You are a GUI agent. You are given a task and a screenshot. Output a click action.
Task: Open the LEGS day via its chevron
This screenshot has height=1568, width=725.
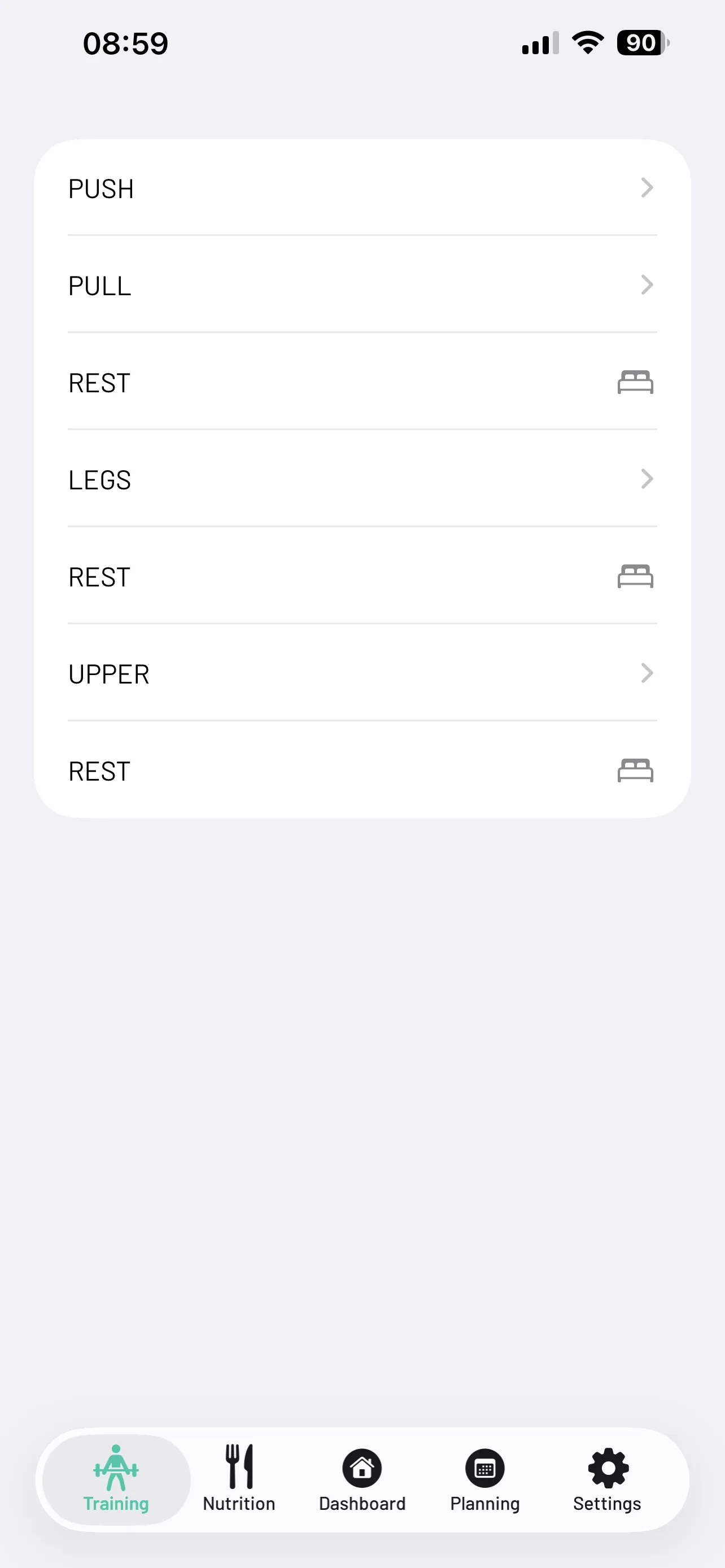[x=647, y=479]
